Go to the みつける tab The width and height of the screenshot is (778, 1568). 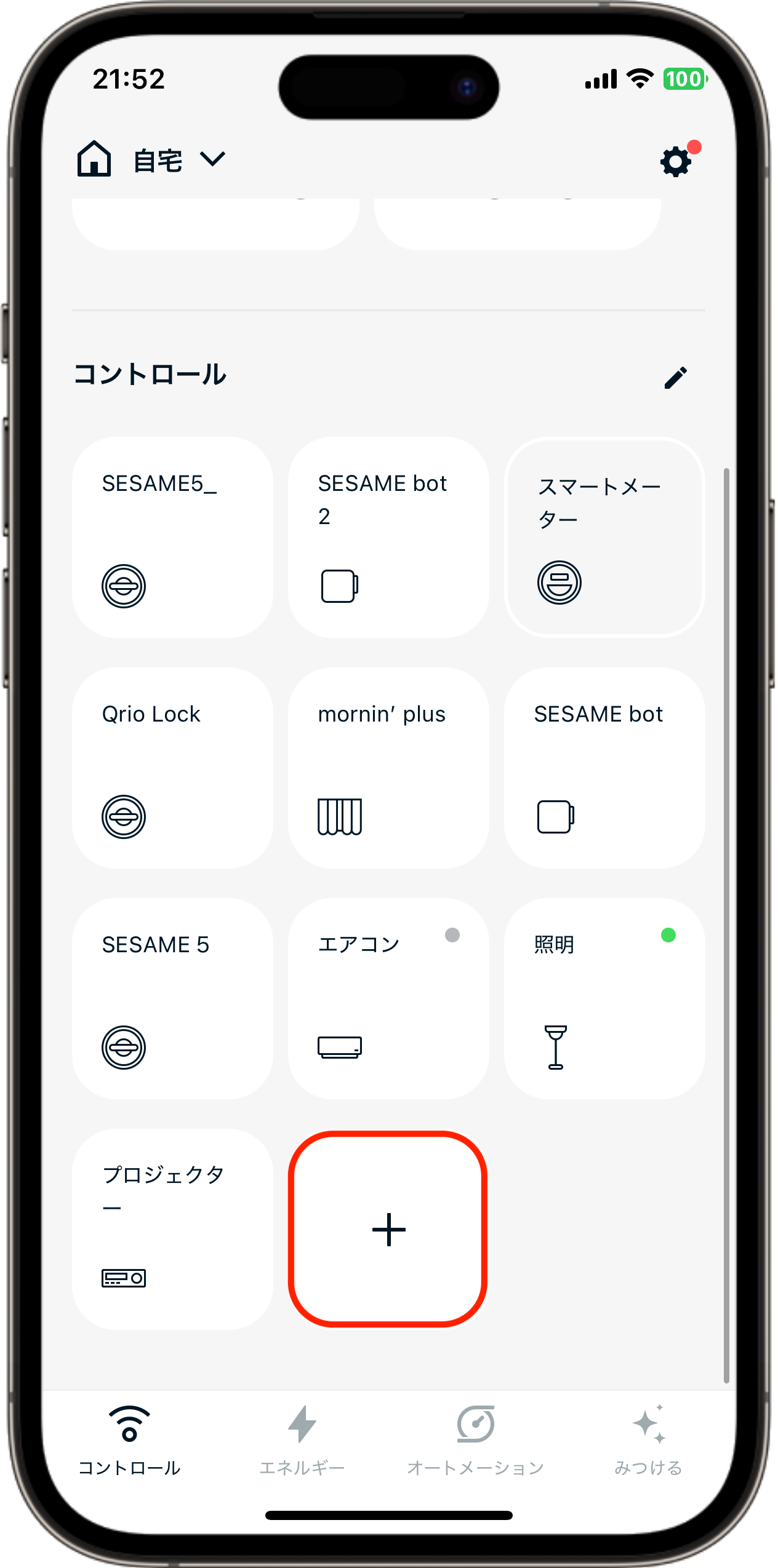coord(648,1440)
